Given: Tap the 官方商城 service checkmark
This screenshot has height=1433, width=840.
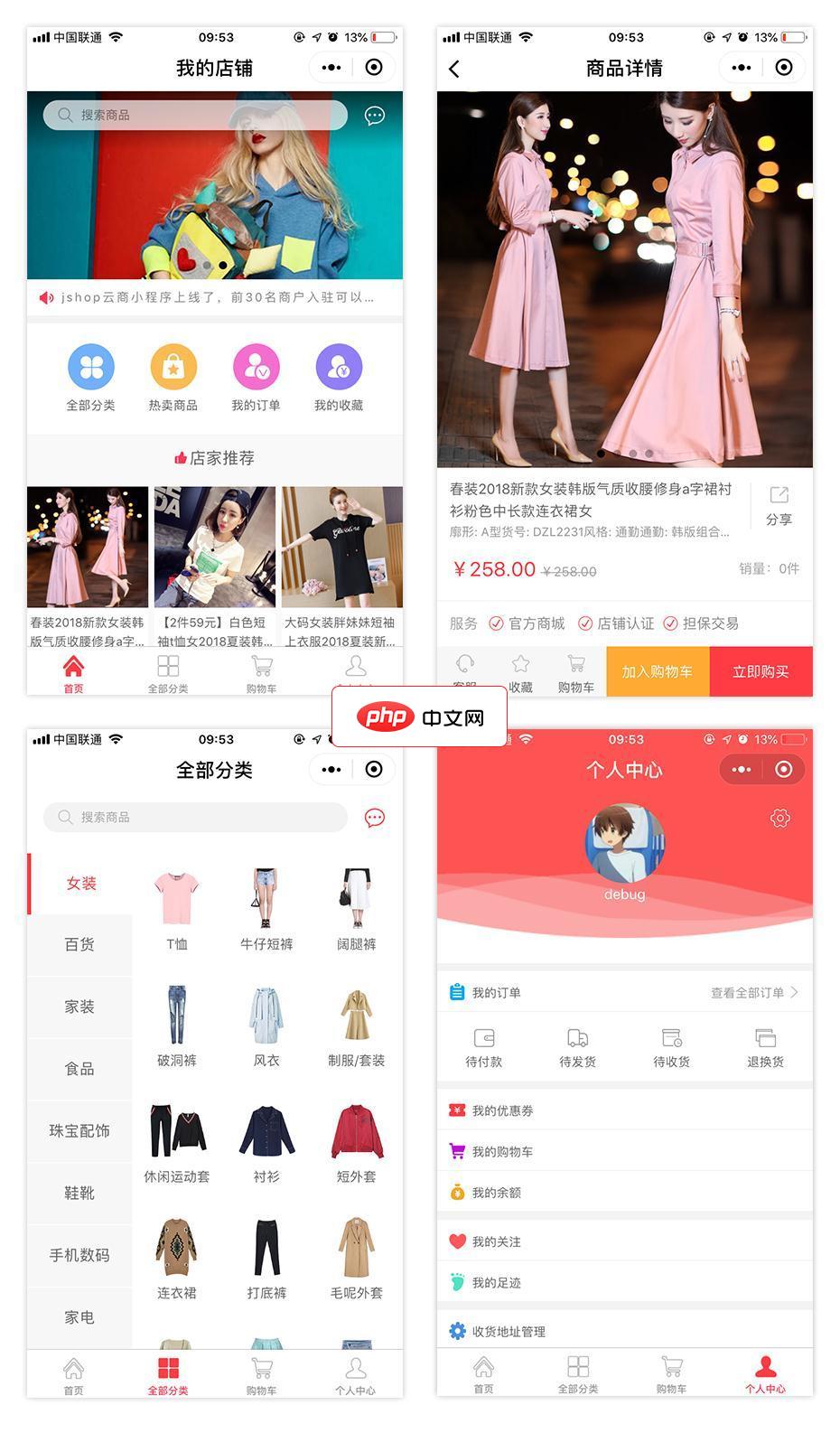Looking at the screenshot, I should click(495, 623).
